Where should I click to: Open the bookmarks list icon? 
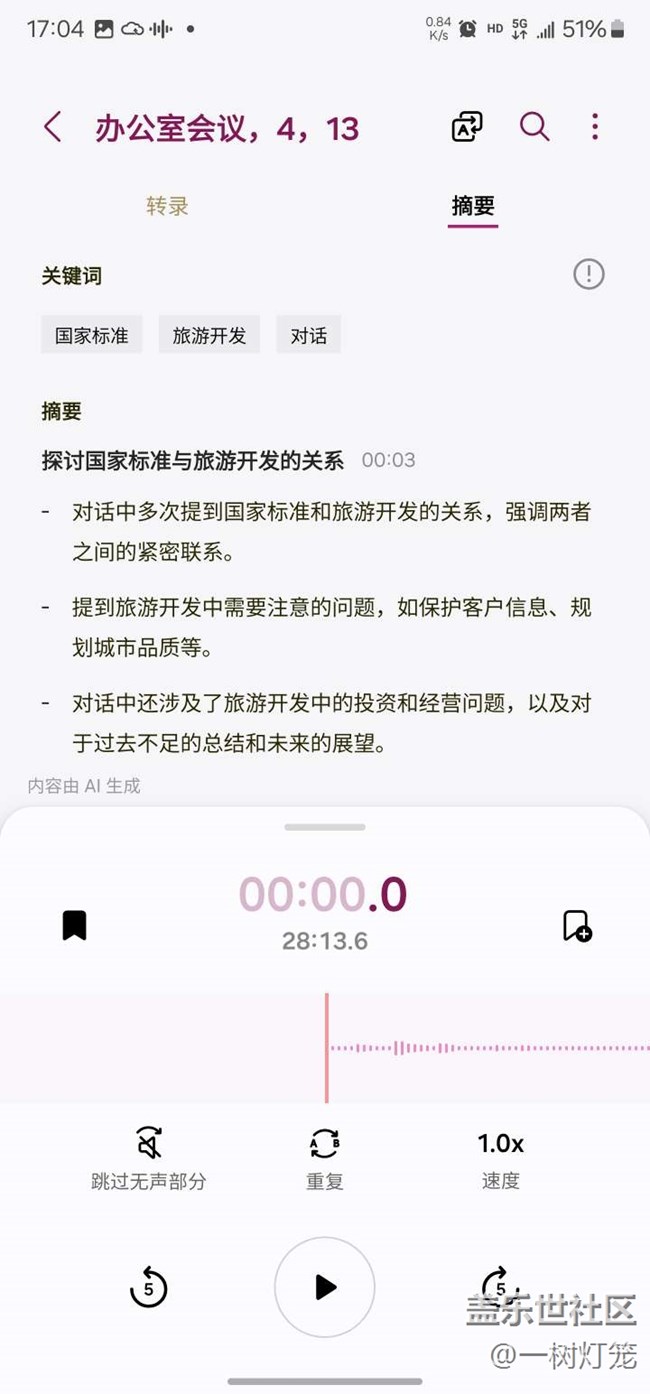74,925
